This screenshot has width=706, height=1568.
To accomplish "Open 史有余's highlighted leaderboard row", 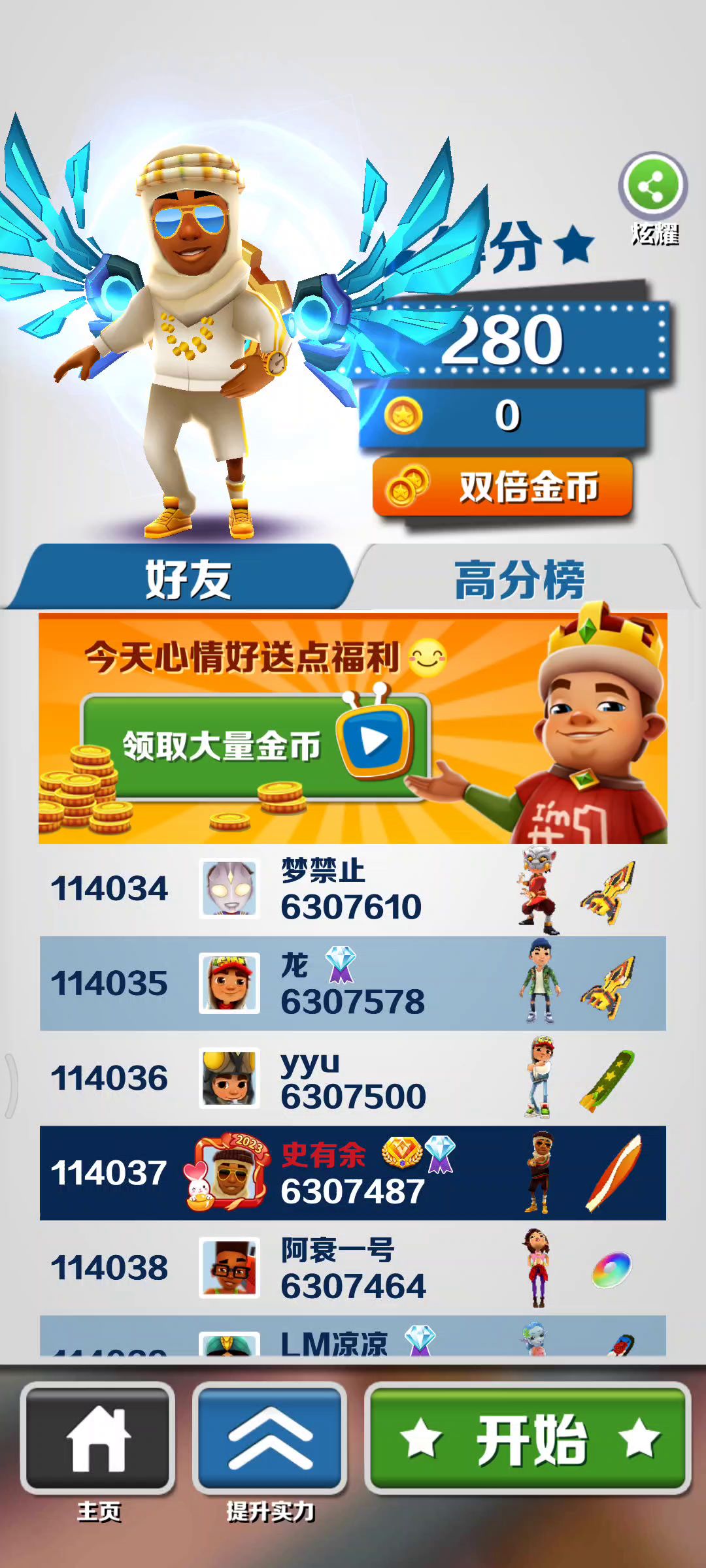I will coord(353,1173).
